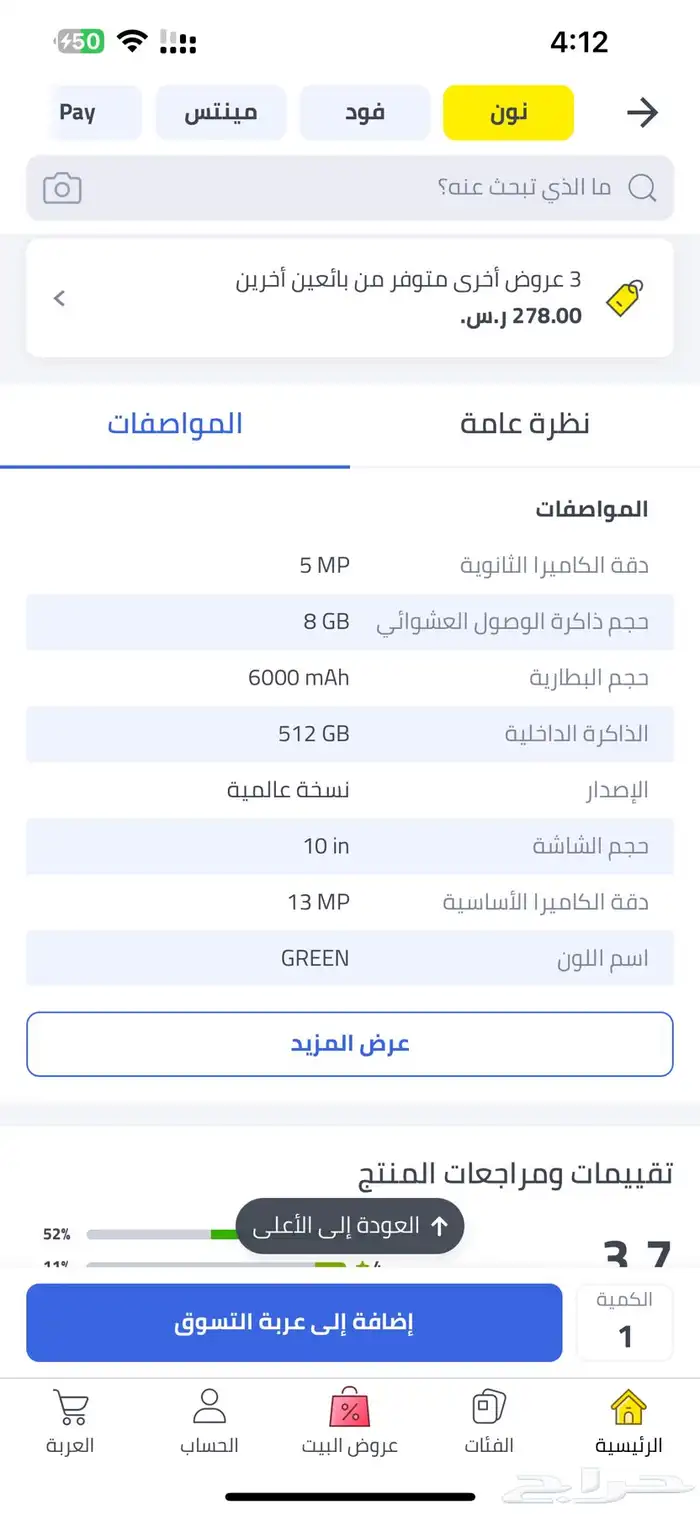Expand specs with عرض المزيد
Viewport: 700px width, 1514px height.
(x=350, y=1044)
